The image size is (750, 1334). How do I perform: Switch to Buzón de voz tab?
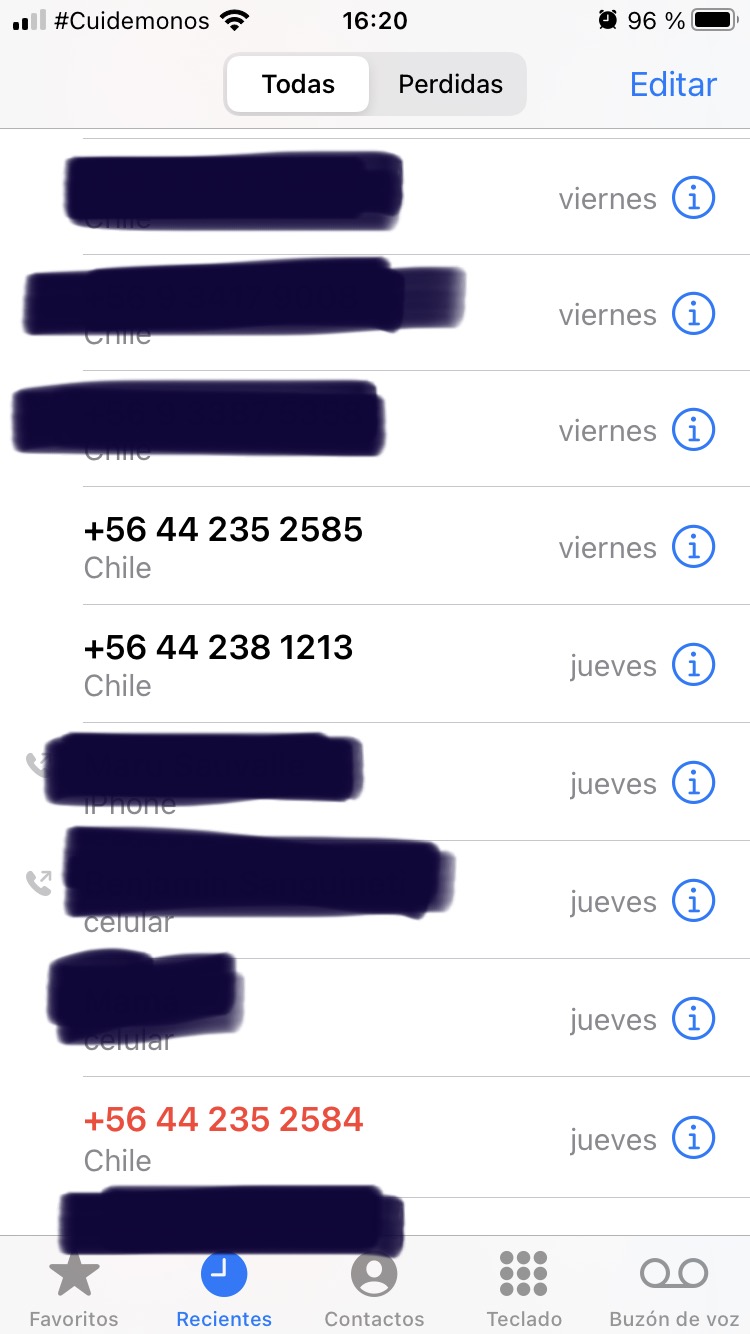pos(673,1288)
